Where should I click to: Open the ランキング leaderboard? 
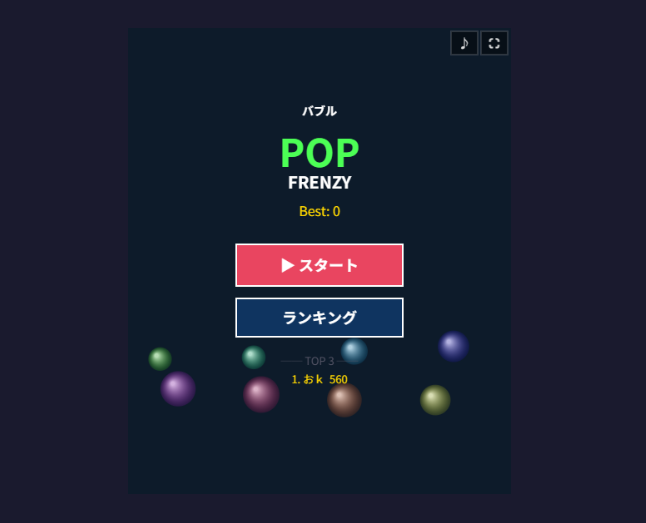319,317
